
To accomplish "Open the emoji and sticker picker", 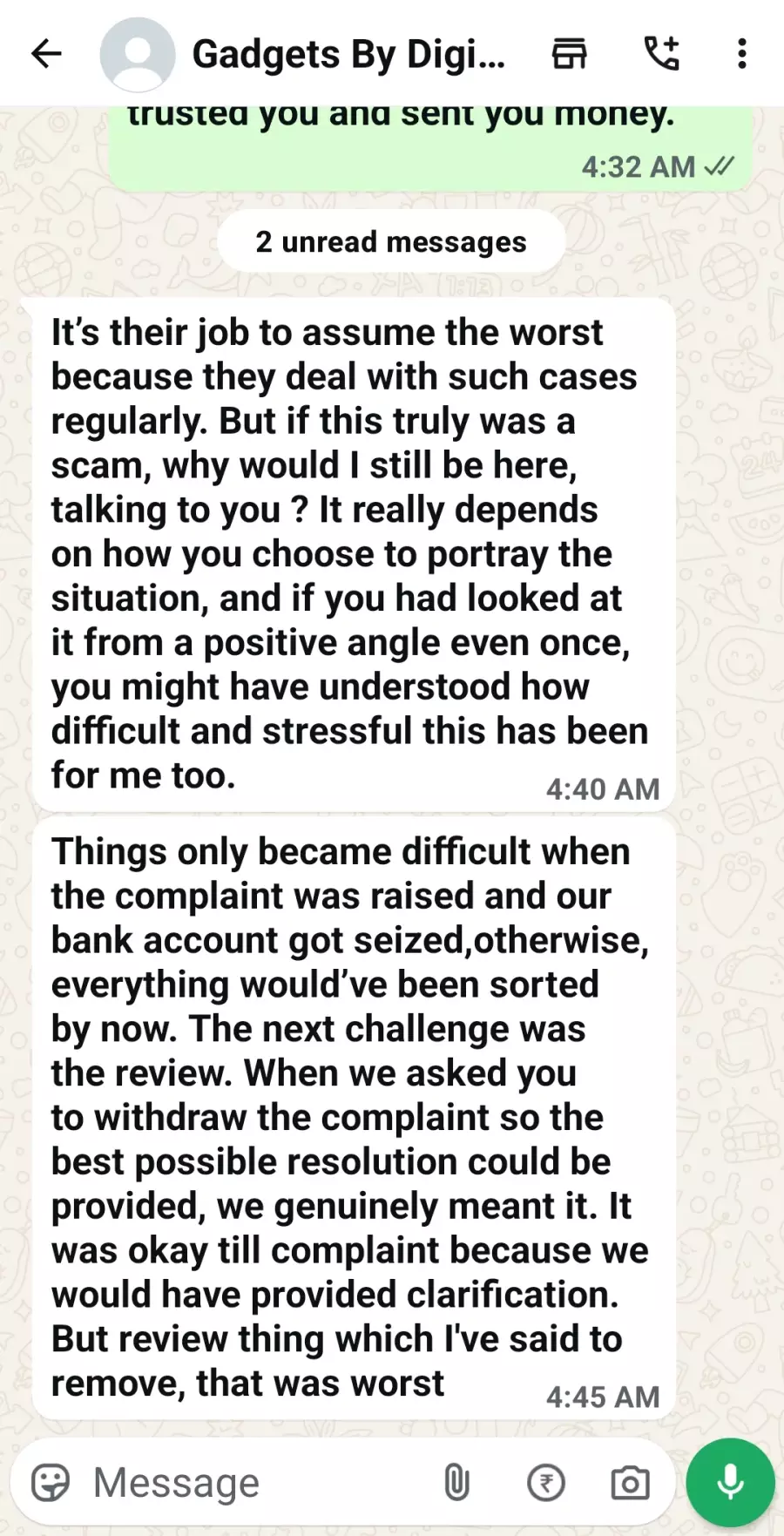I will 51,1482.
